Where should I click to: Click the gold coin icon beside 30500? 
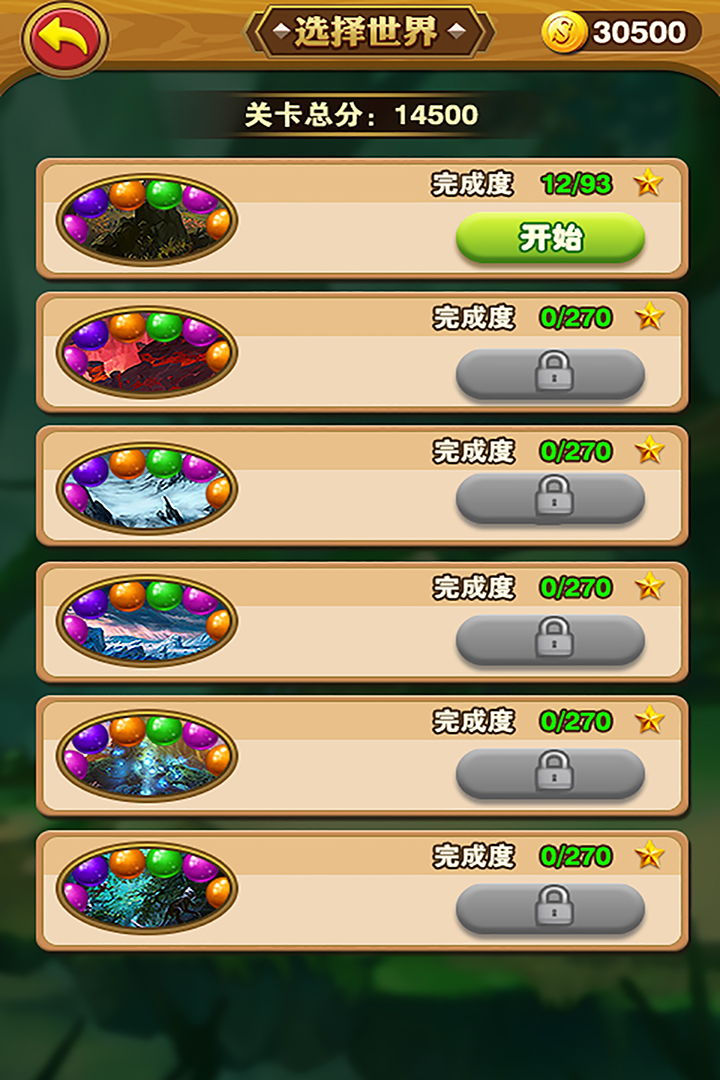point(567,30)
